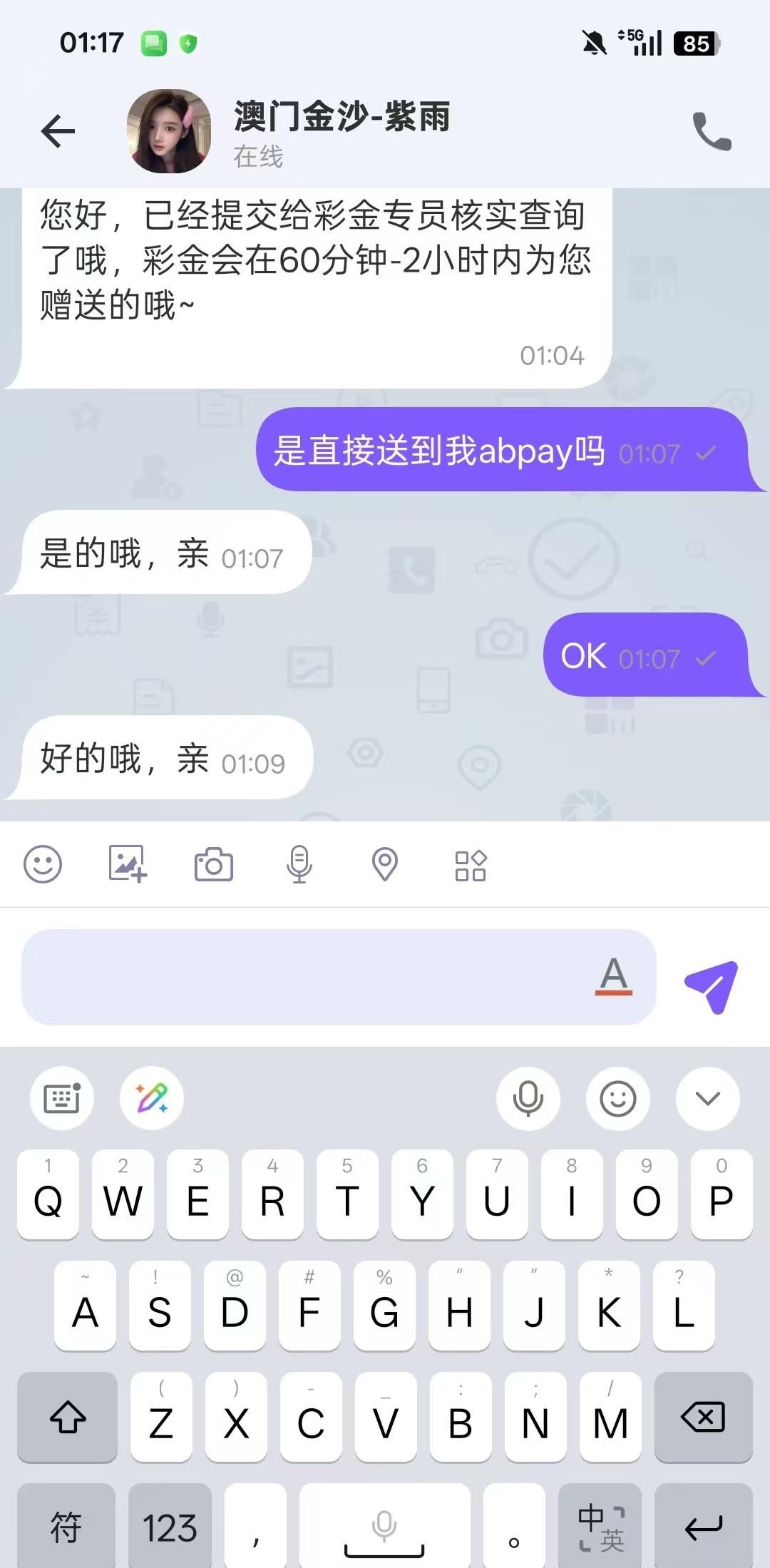770x1568 pixels.
Task: Start a voice call with the contact
Action: pyautogui.click(x=712, y=131)
